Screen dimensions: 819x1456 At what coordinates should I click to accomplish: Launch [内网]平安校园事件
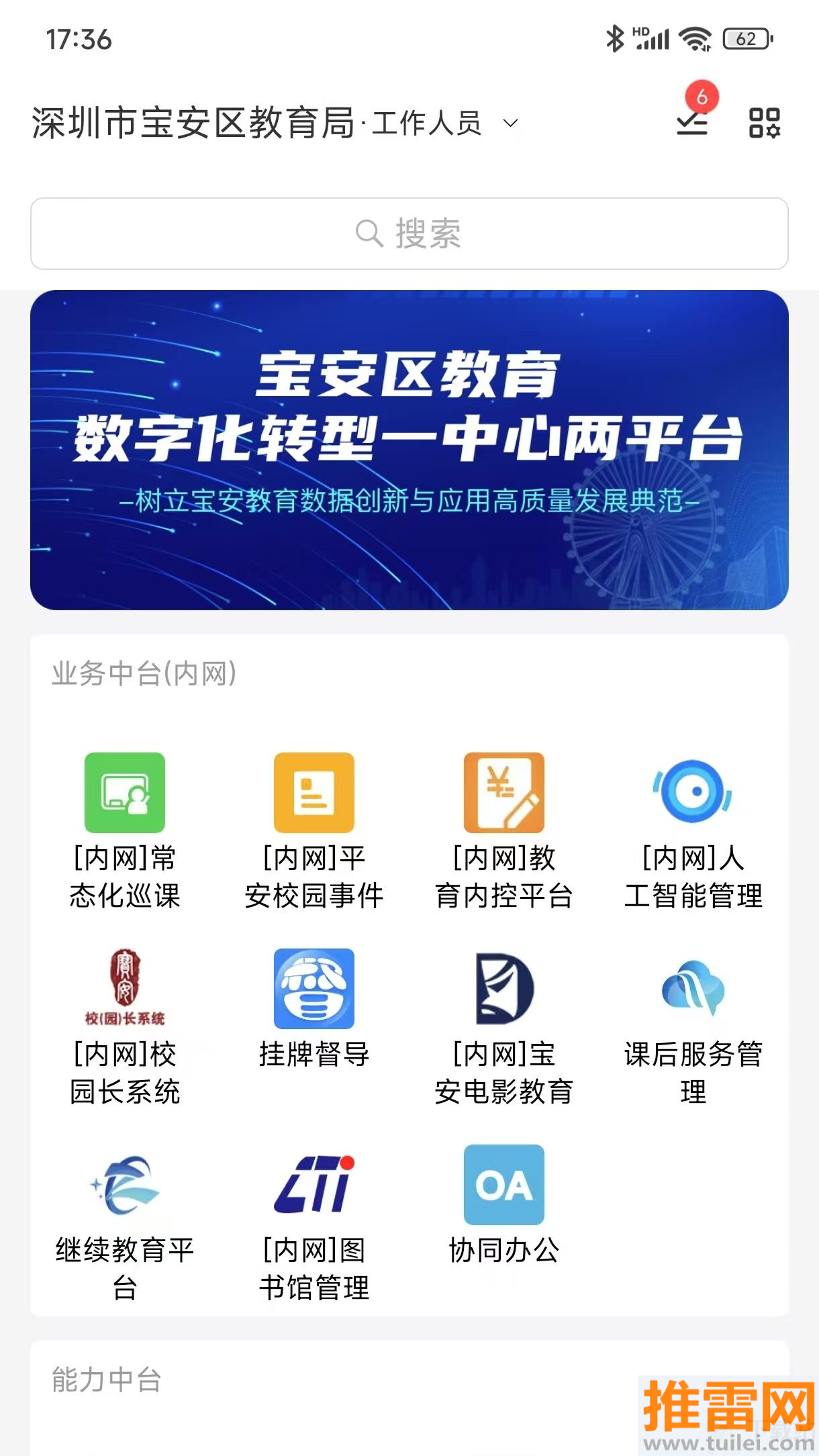point(314,793)
